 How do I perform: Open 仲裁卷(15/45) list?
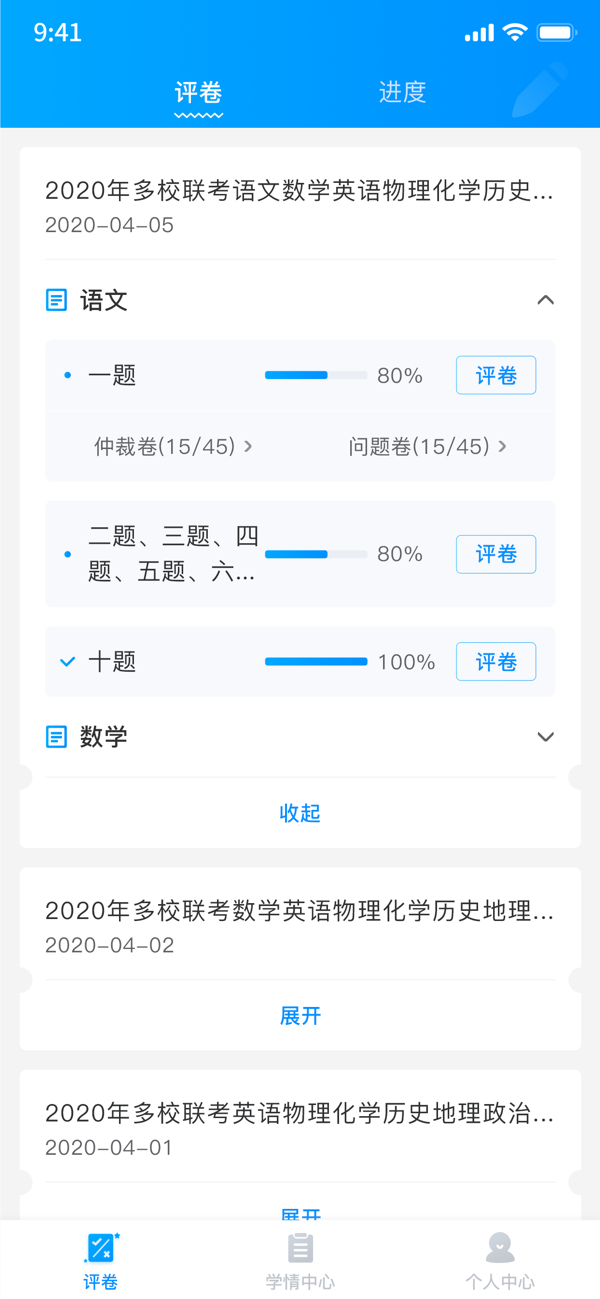[x=173, y=446]
